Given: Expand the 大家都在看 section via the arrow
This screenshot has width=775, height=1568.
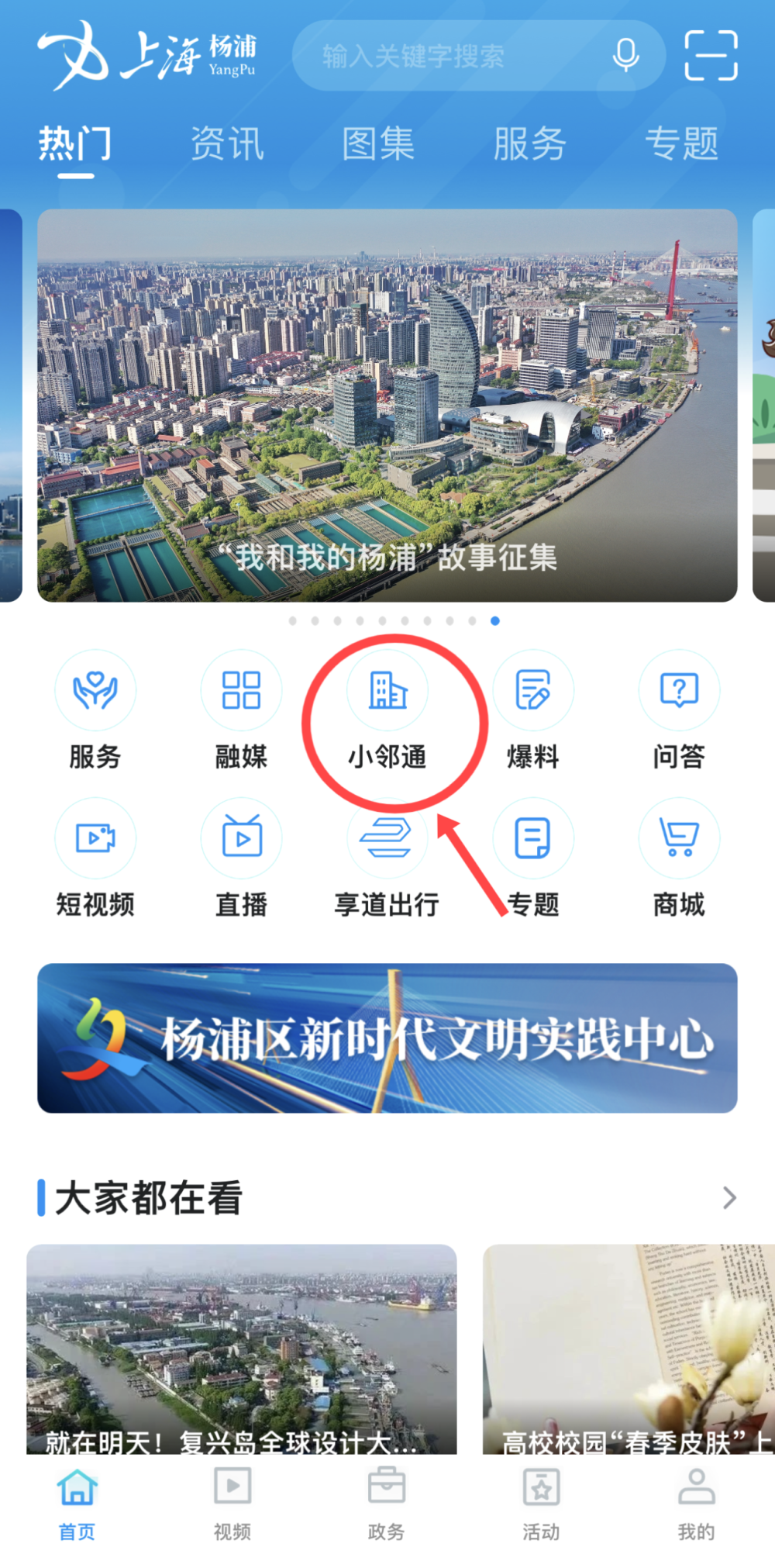Looking at the screenshot, I should (729, 1198).
